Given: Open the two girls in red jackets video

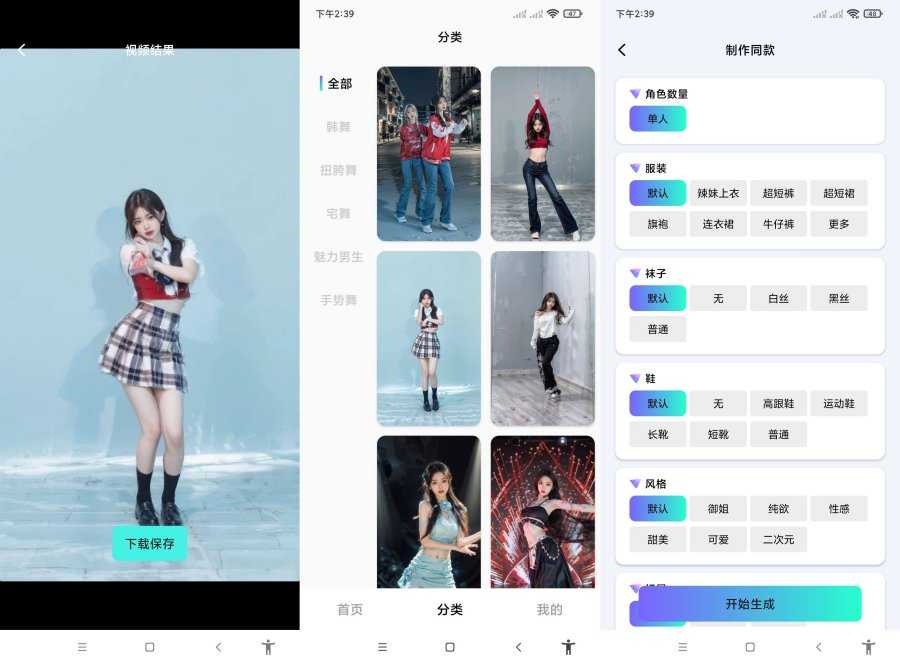Looking at the screenshot, I should pos(428,153).
